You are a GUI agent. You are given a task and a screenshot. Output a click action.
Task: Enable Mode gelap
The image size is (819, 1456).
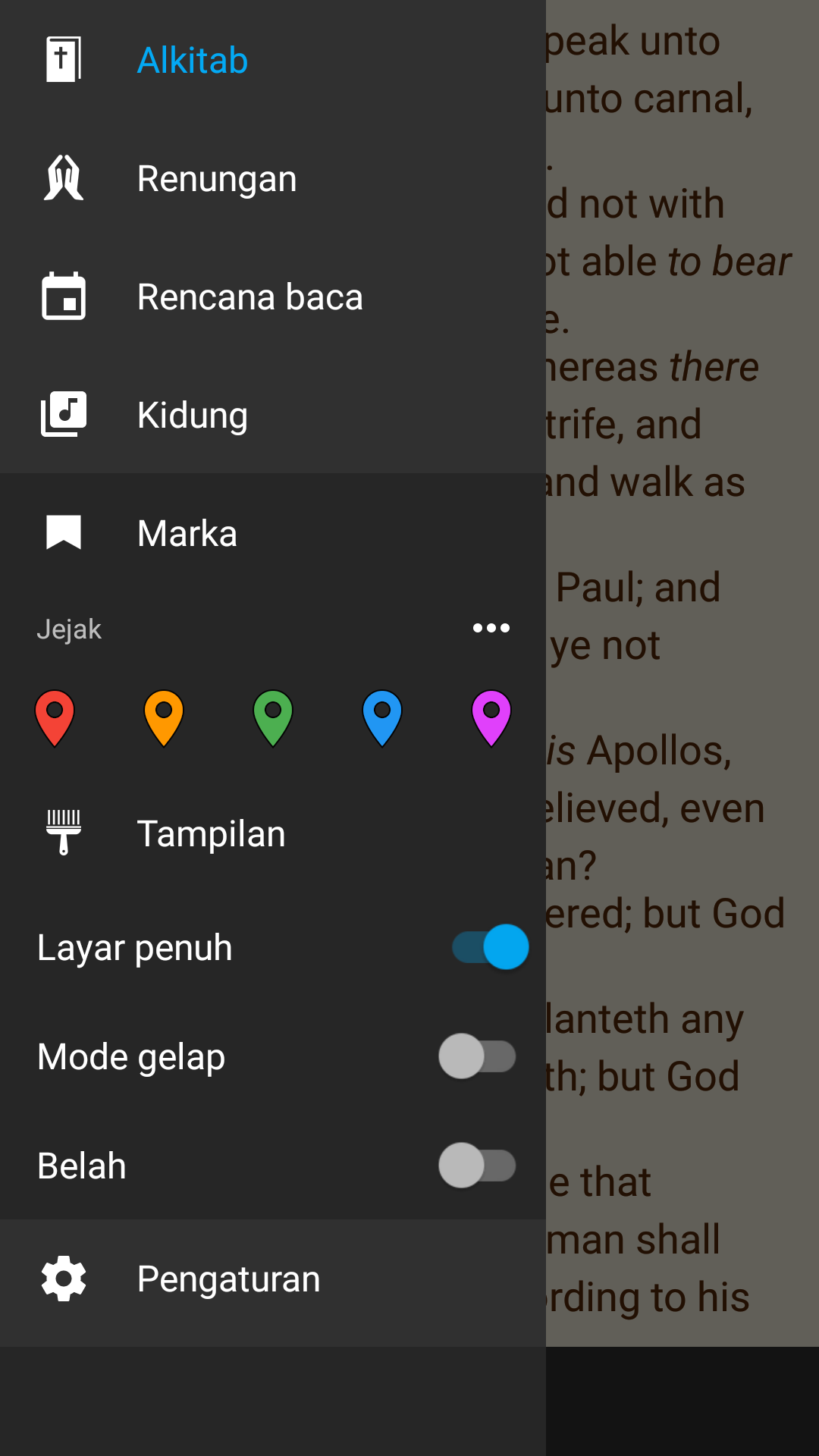pos(478,1056)
